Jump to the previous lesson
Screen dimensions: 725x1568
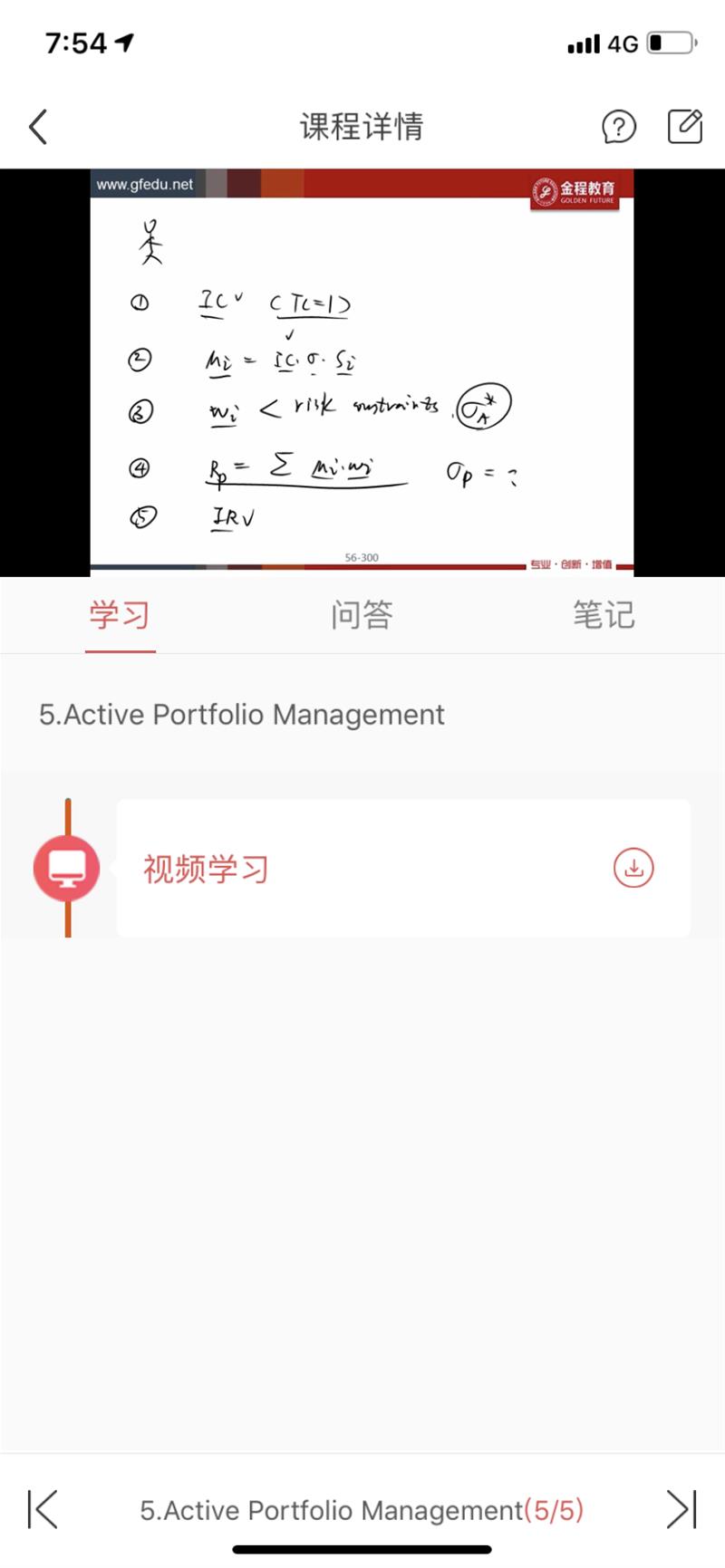(x=43, y=1509)
